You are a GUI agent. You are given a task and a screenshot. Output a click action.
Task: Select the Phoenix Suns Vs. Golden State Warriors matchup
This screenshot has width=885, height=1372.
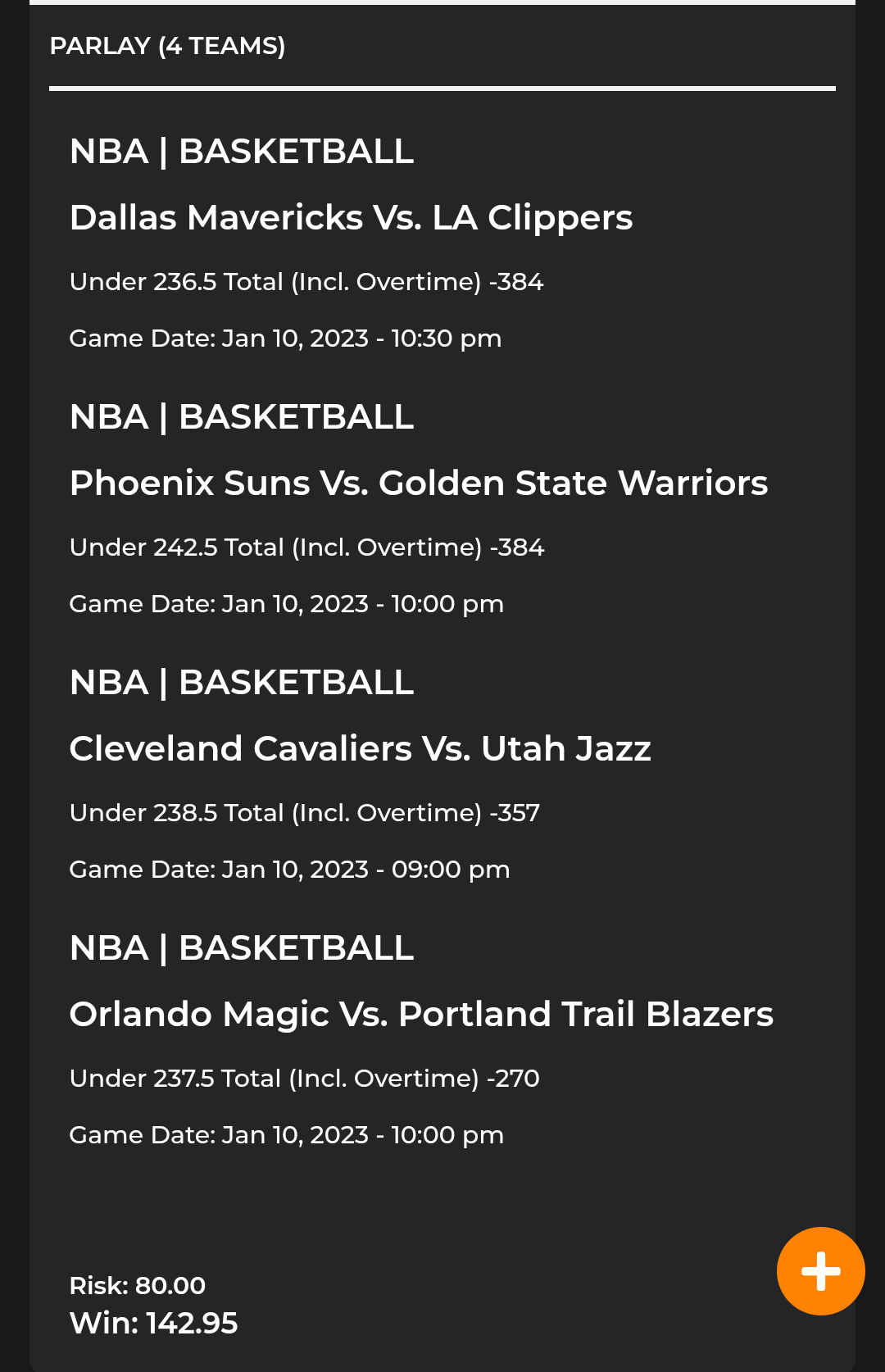pos(419,483)
